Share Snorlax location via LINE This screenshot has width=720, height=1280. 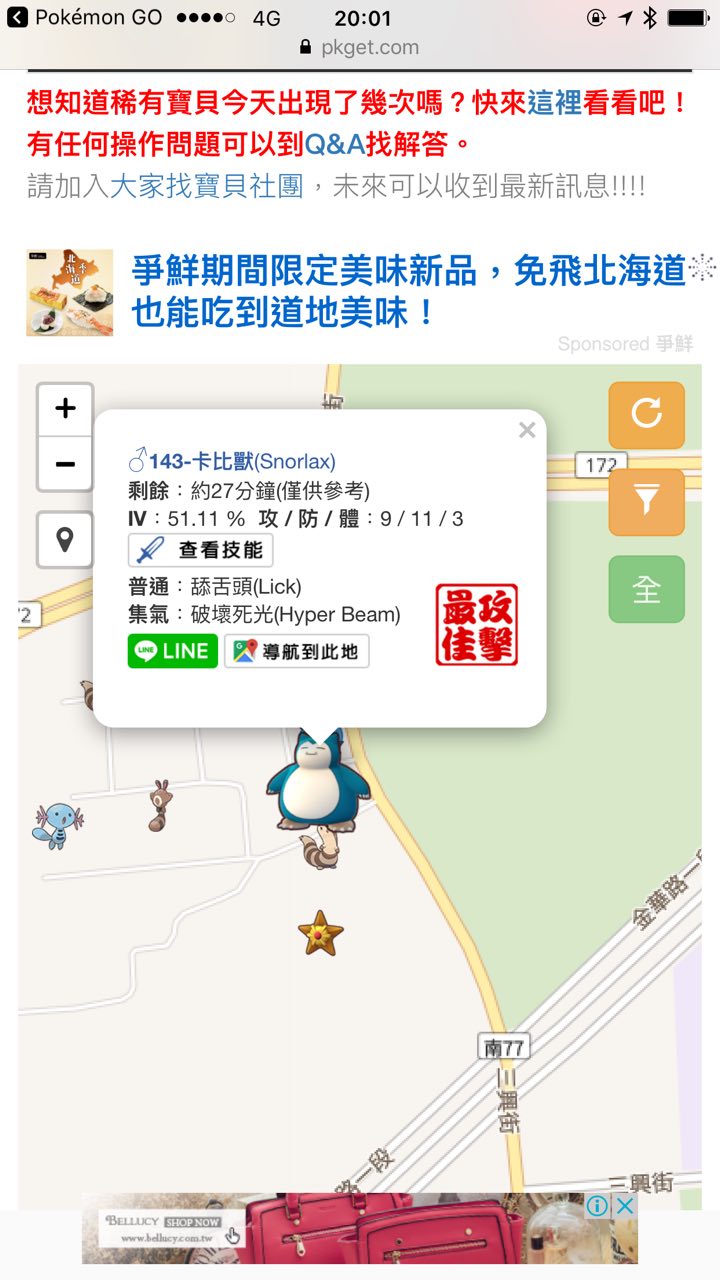[172, 651]
